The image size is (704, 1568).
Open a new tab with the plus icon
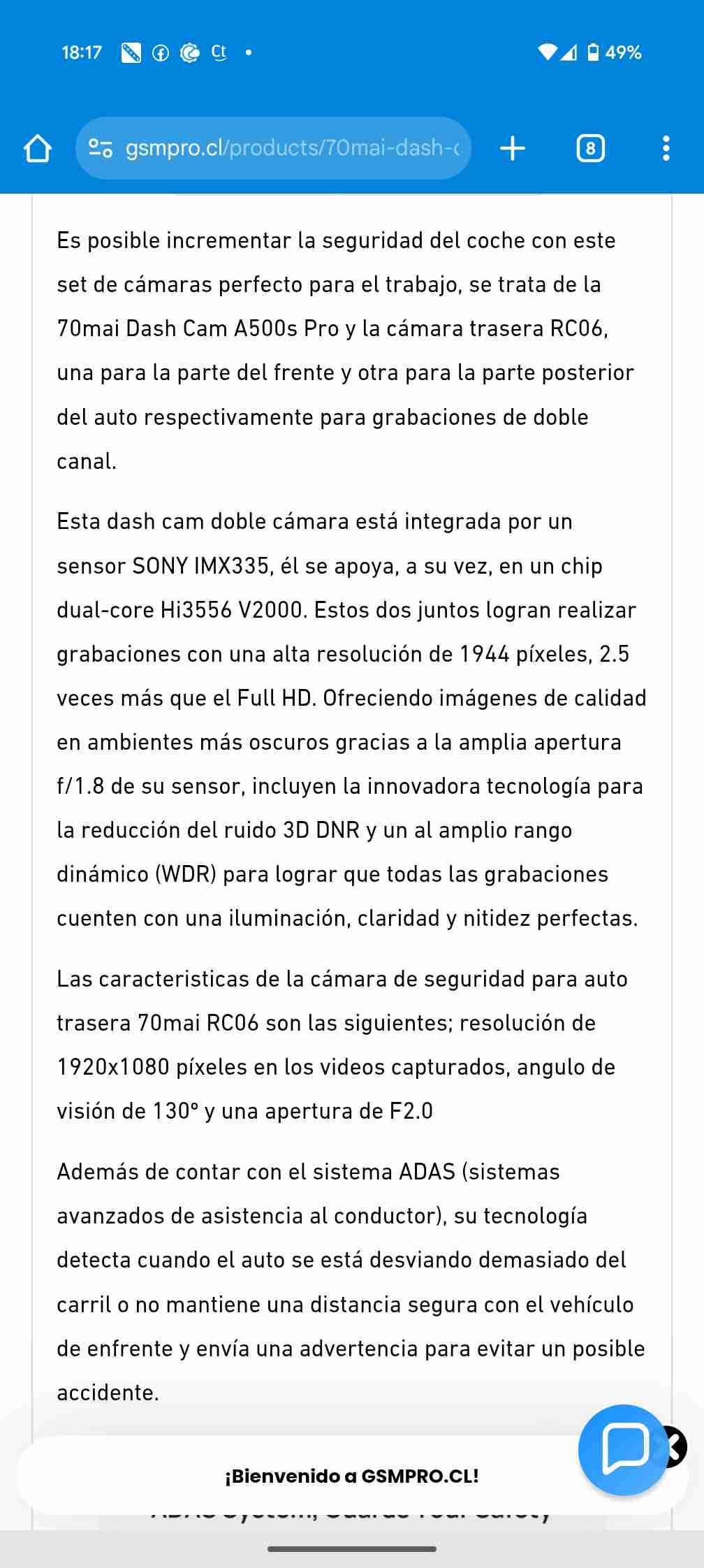point(513,147)
